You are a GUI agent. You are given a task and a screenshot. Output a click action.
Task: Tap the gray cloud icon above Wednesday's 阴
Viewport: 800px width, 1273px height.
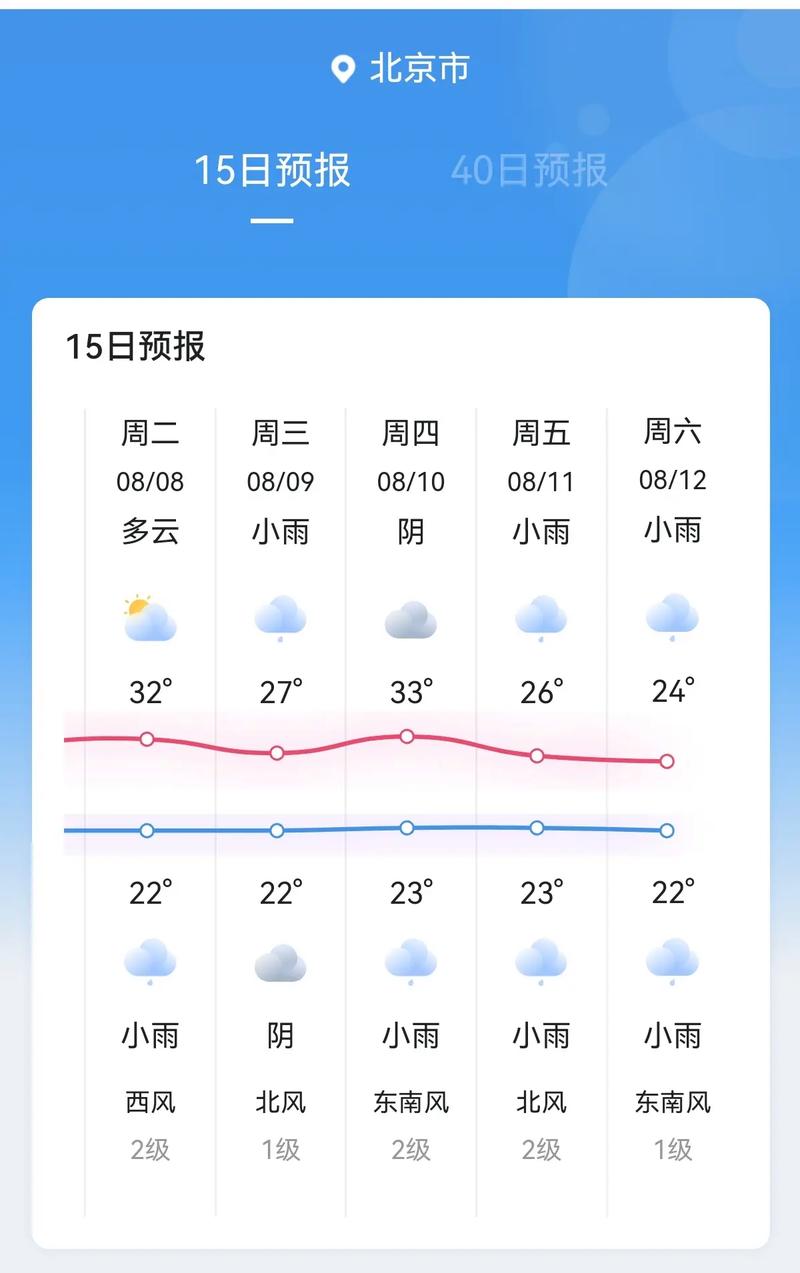click(279, 960)
